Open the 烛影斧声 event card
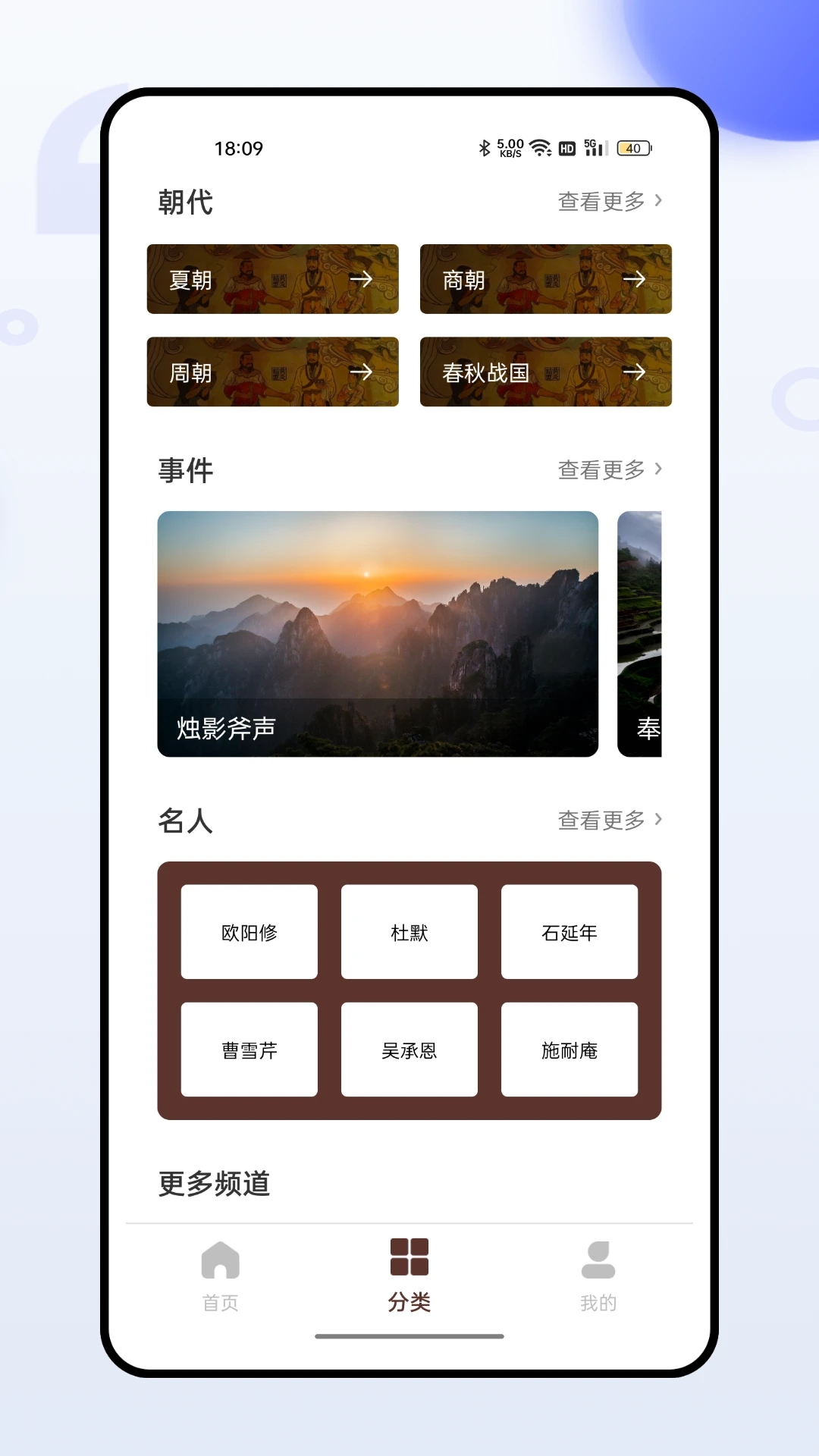Viewport: 819px width, 1456px height. [378, 634]
